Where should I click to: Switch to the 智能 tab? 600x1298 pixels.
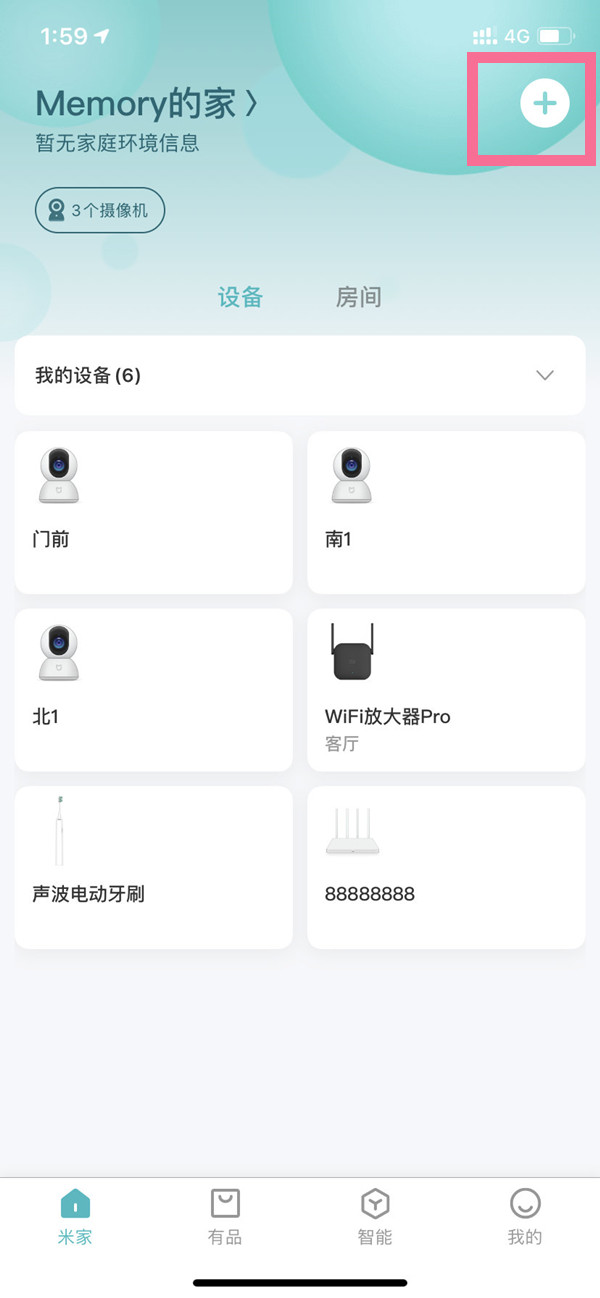point(375,1216)
